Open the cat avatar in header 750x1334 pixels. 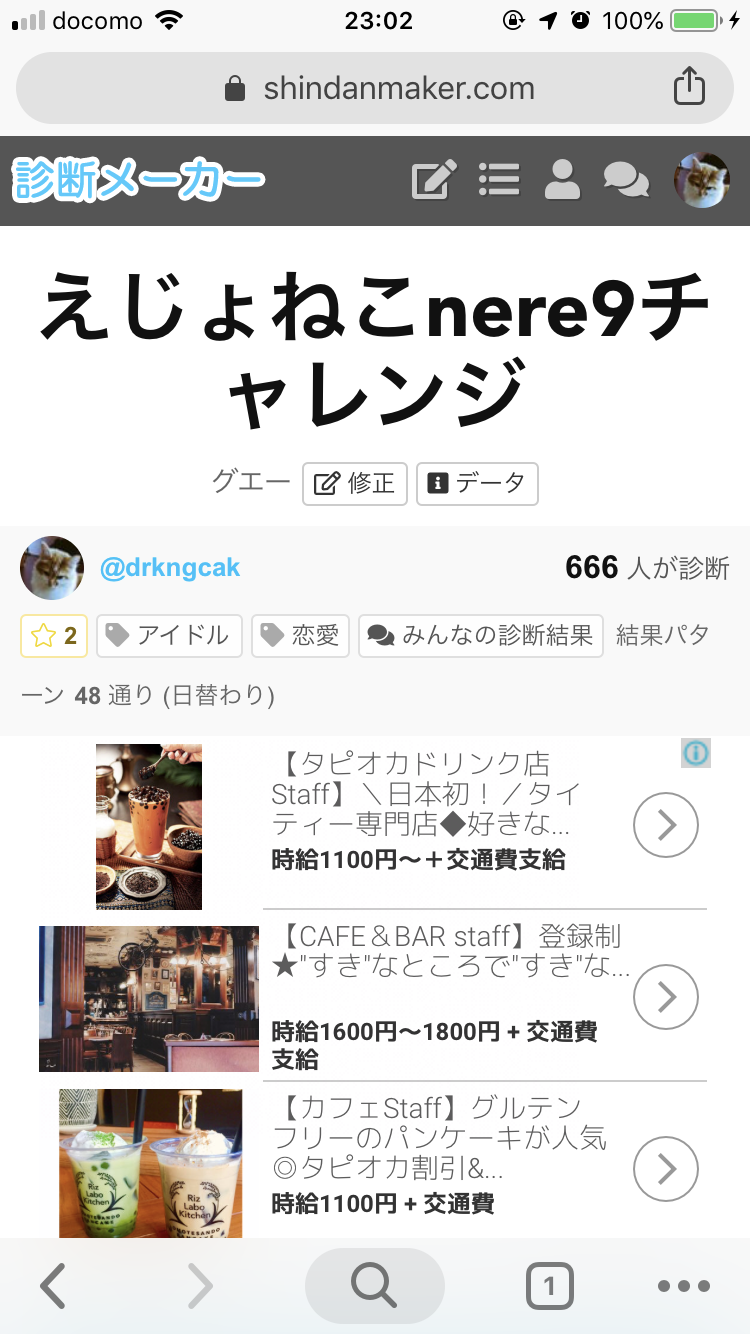[x=701, y=181]
